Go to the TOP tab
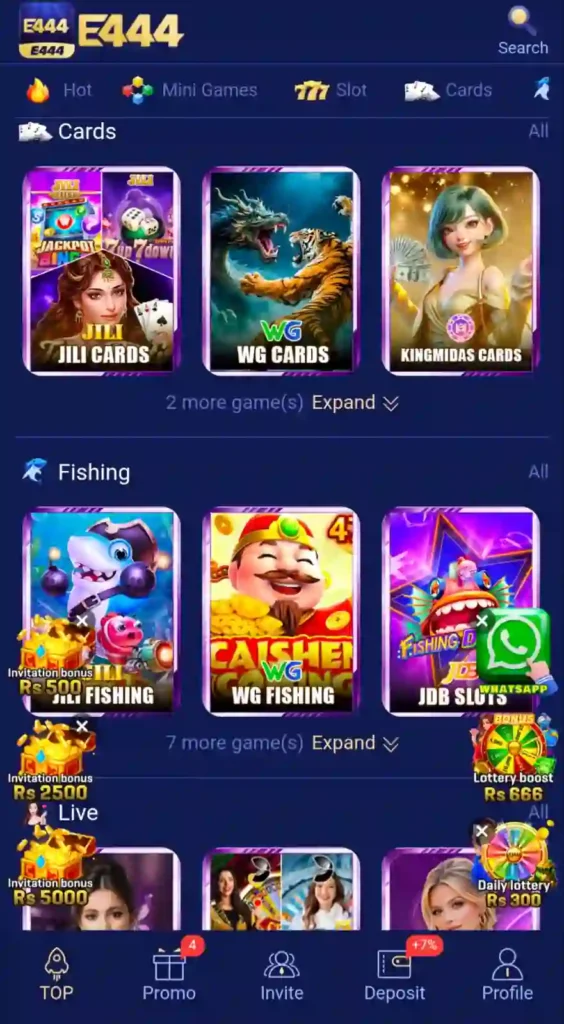 pos(57,974)
